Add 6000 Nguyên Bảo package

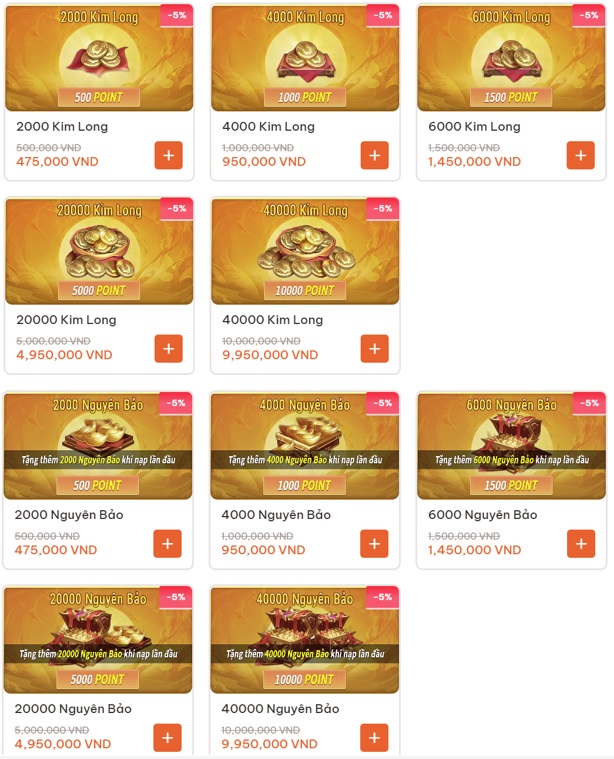pyautogui.click(x=580, y=544)
